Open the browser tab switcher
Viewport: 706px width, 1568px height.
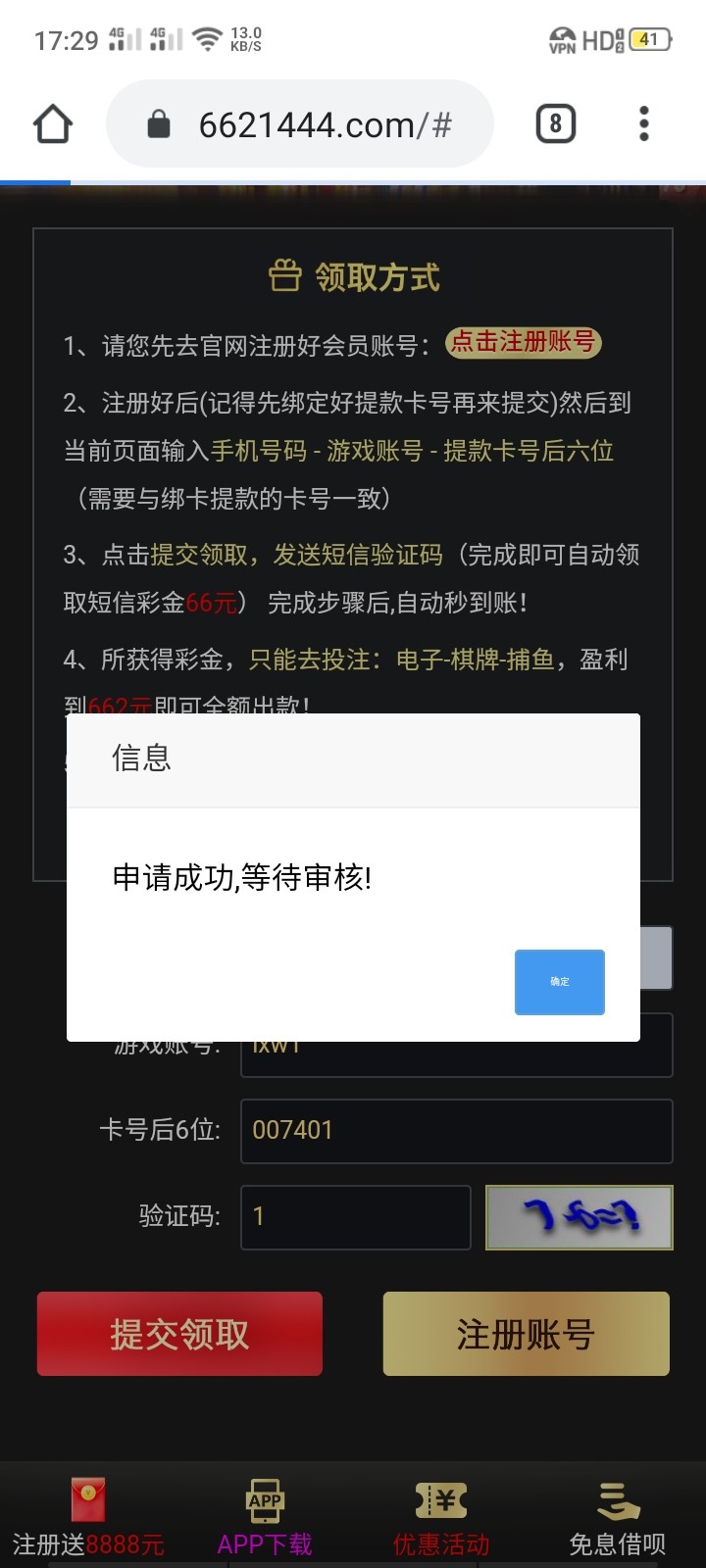(x=555, y=124)
